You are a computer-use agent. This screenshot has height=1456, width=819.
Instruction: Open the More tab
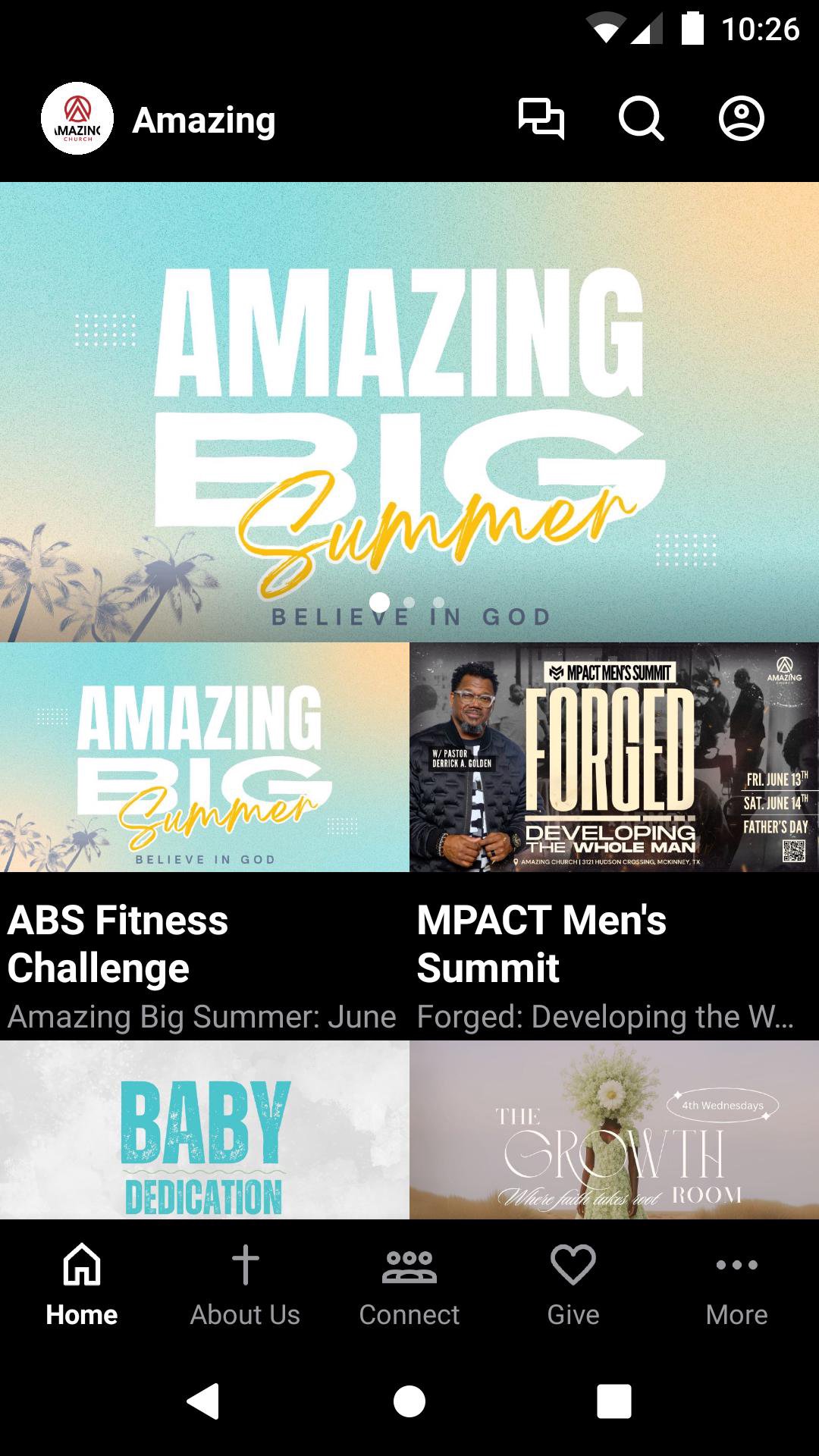pos(736,1283)
